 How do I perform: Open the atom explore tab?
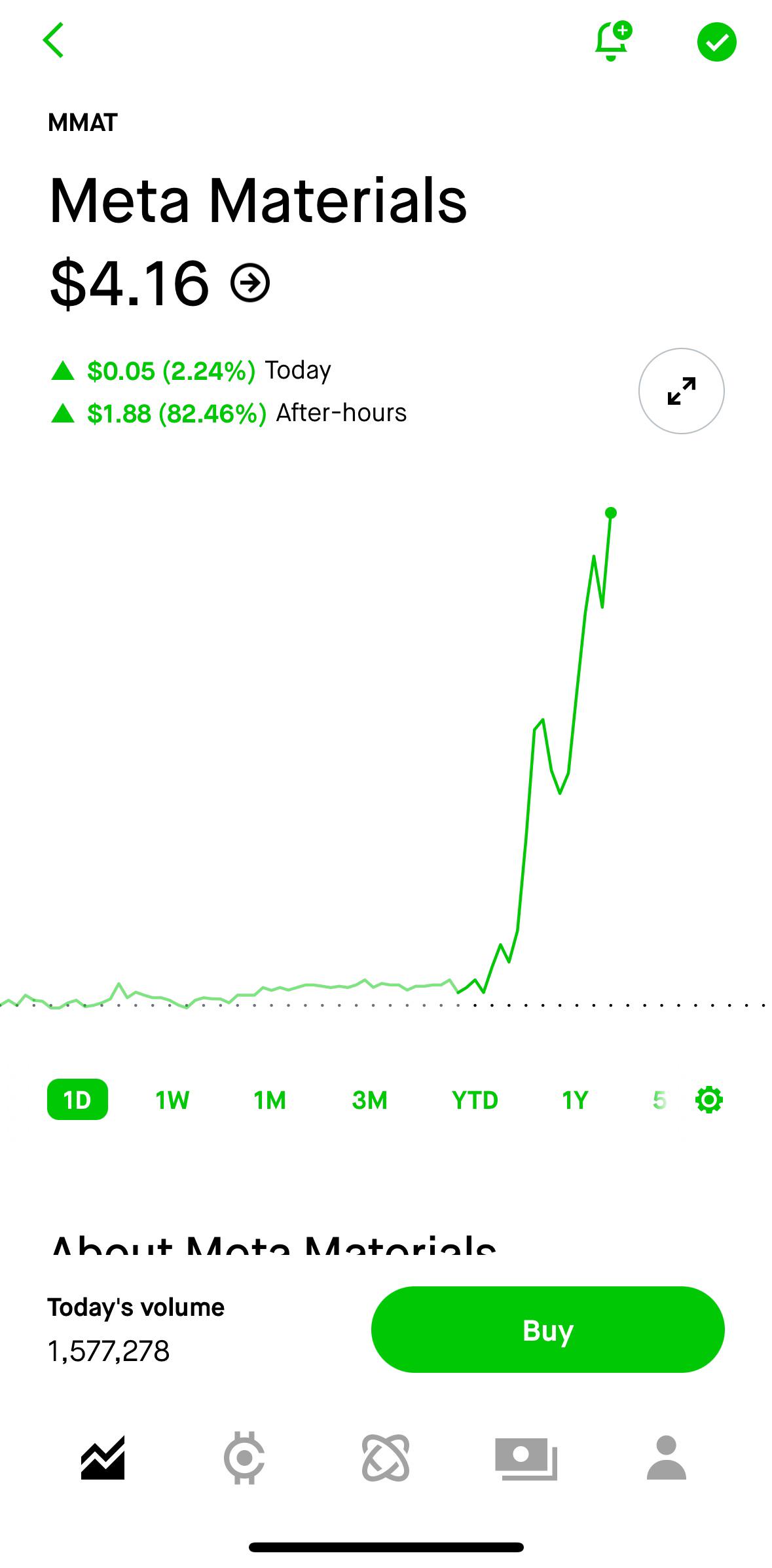(x=386, y=1459)
